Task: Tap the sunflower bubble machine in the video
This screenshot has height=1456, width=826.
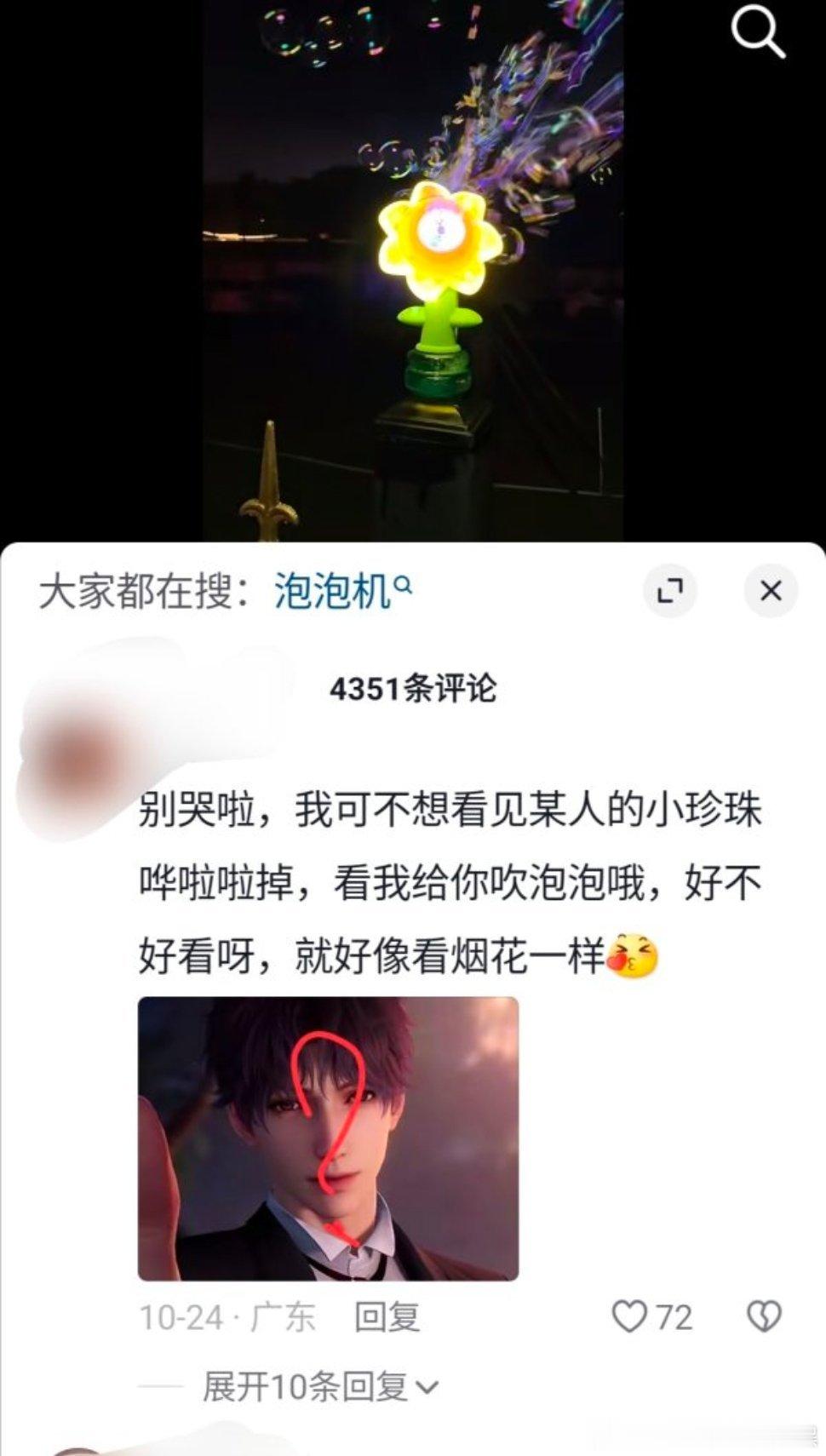Action: 439,255
